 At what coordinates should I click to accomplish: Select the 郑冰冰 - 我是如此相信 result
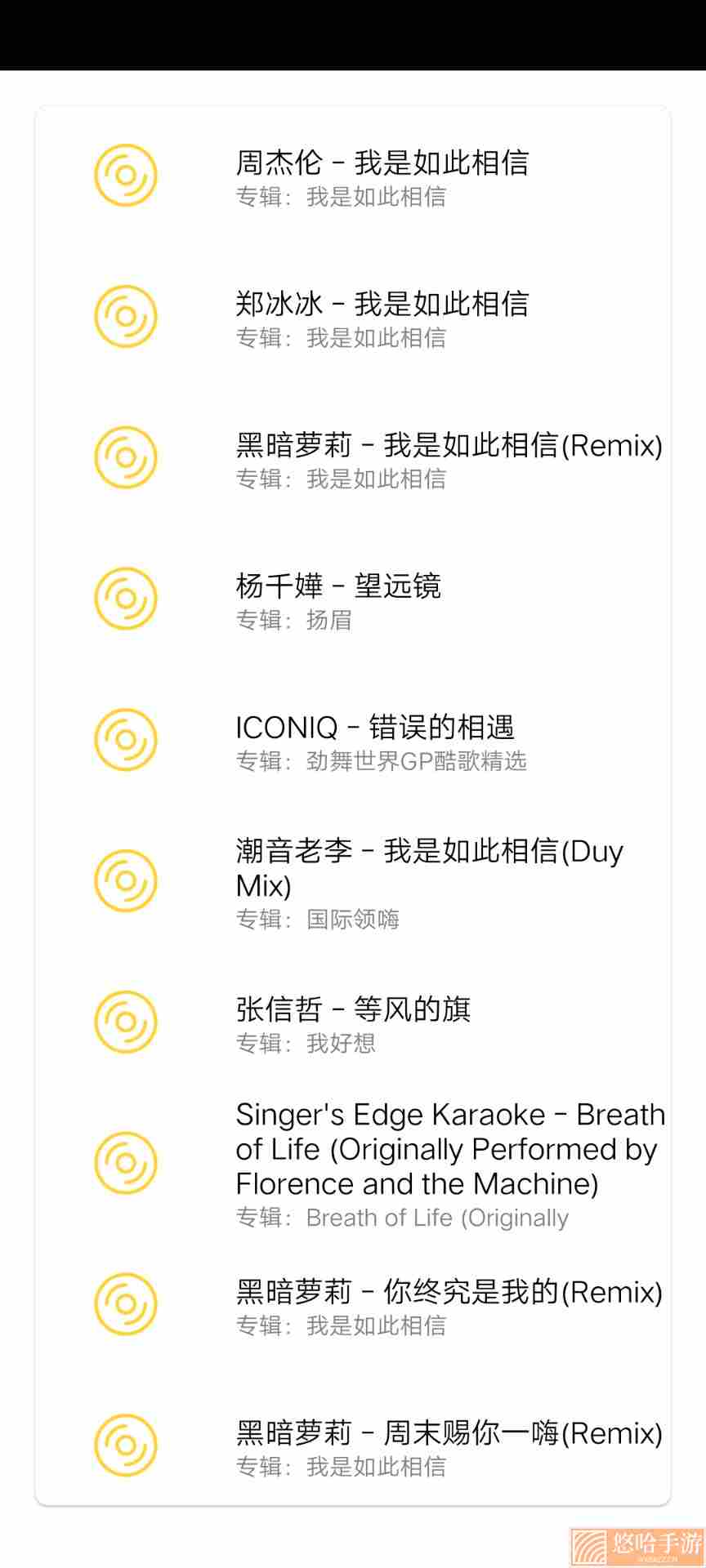coord(353,317)
